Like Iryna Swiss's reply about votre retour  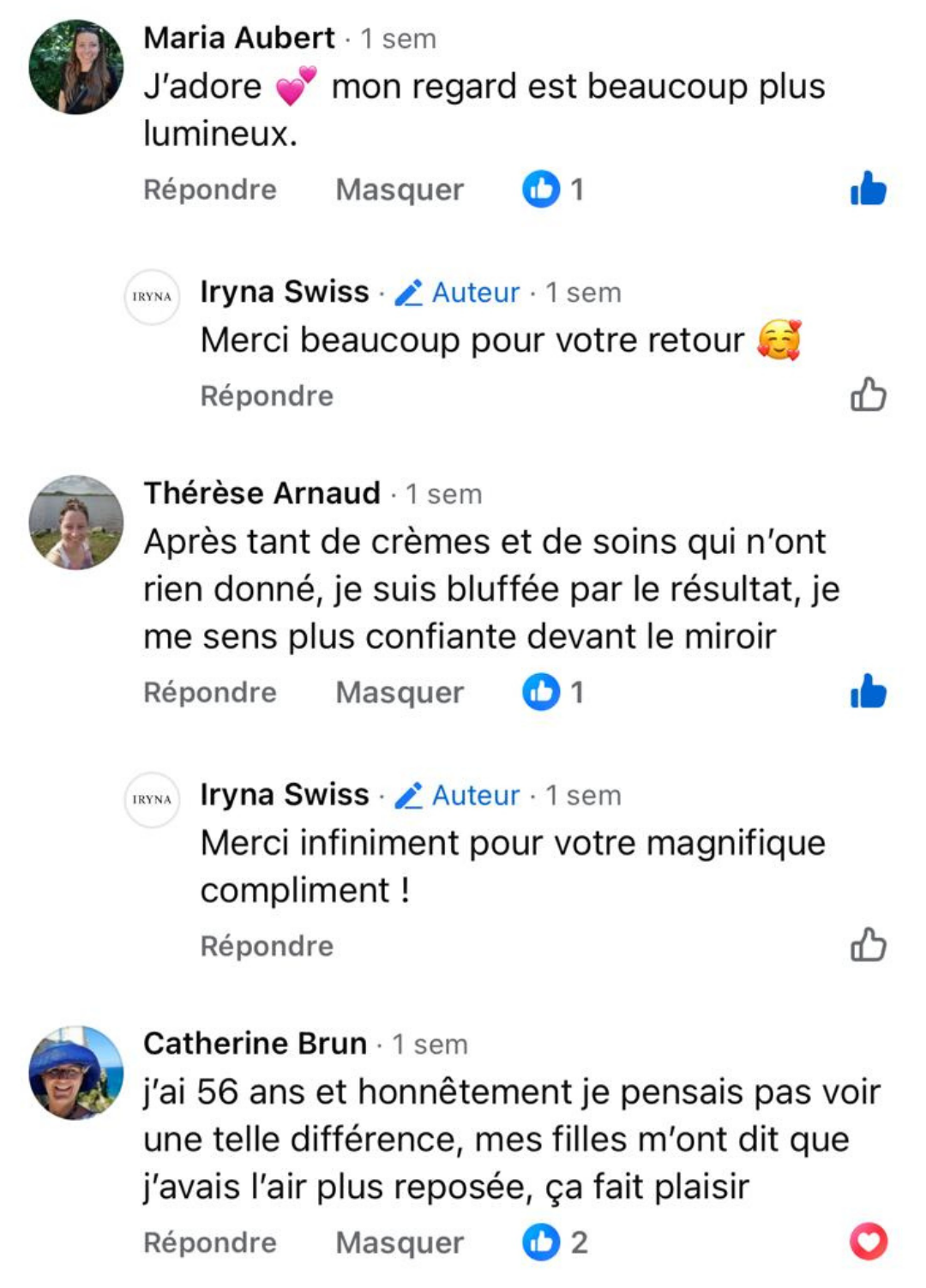click(x=868, y=395)
